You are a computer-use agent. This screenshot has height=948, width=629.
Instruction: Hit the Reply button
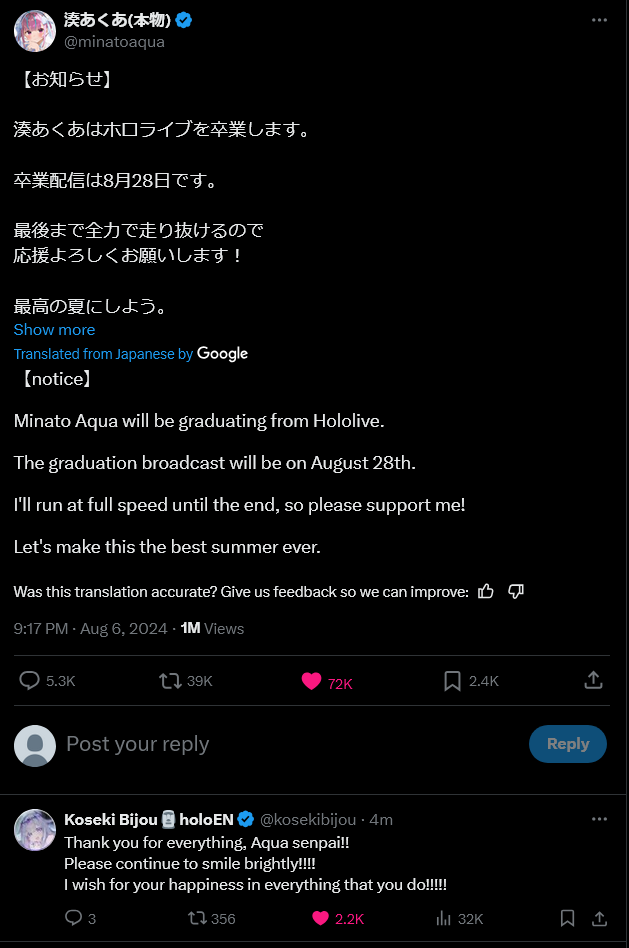567,744
